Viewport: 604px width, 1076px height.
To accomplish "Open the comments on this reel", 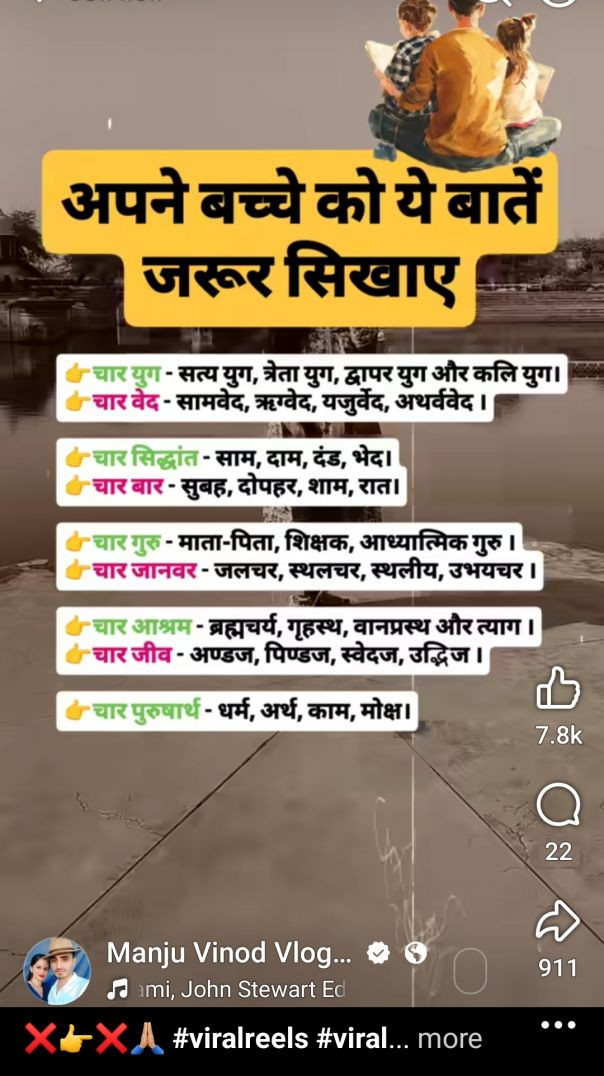I will click(x=558, y=804).
